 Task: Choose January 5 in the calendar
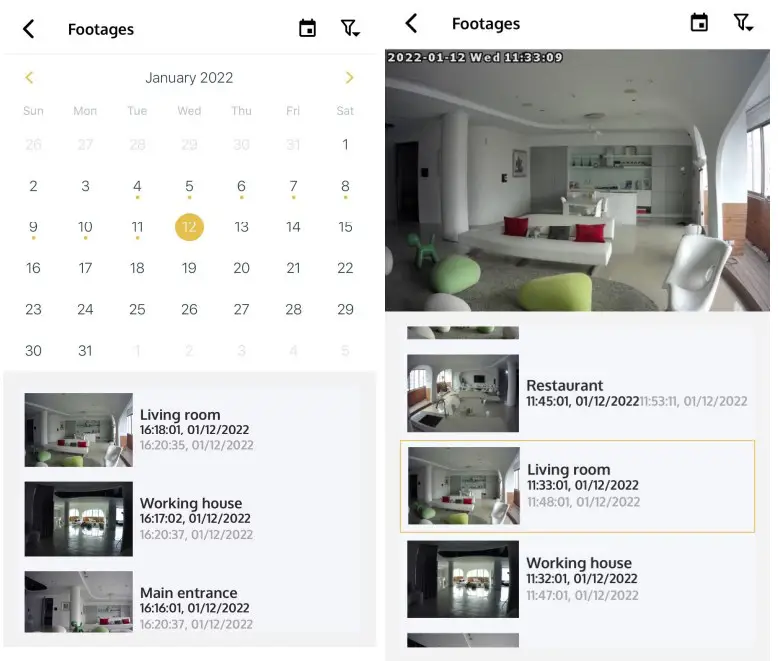[x=189, y=186]
